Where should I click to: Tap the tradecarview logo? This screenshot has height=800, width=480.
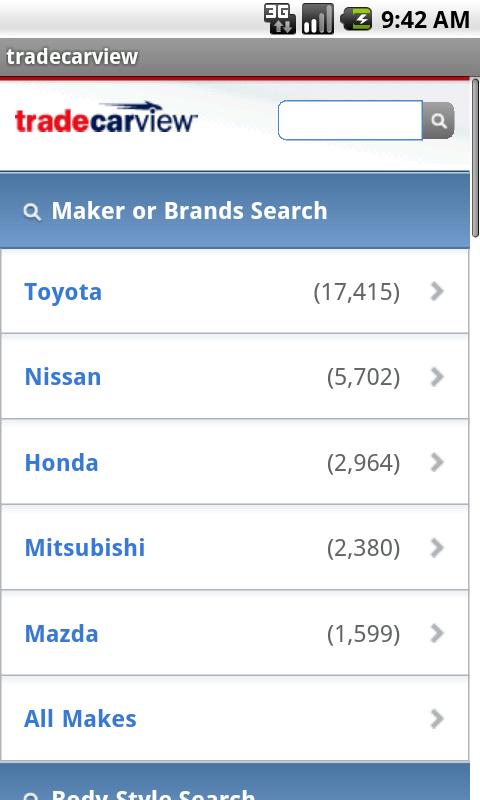(x=106, y=118)
